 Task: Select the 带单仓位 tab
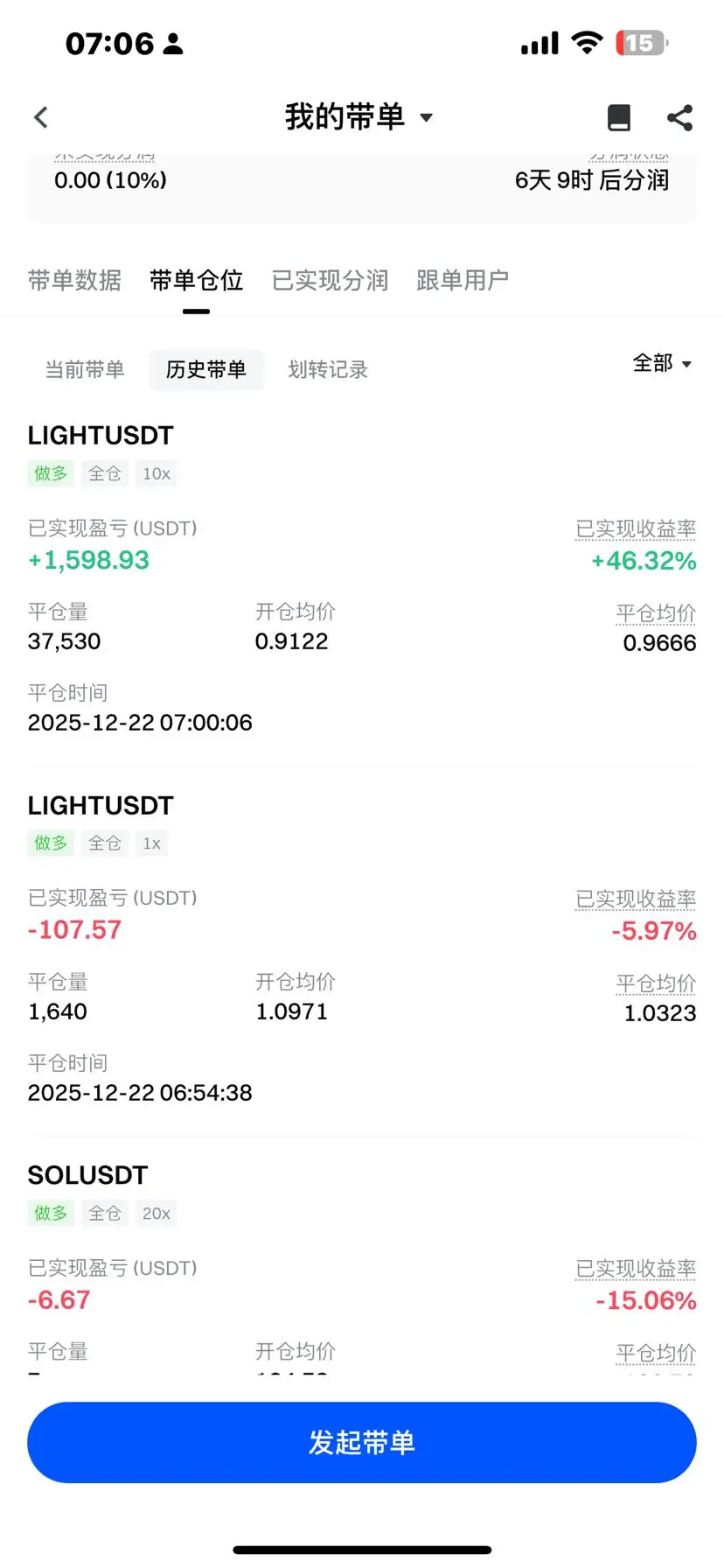pos(196,280)
